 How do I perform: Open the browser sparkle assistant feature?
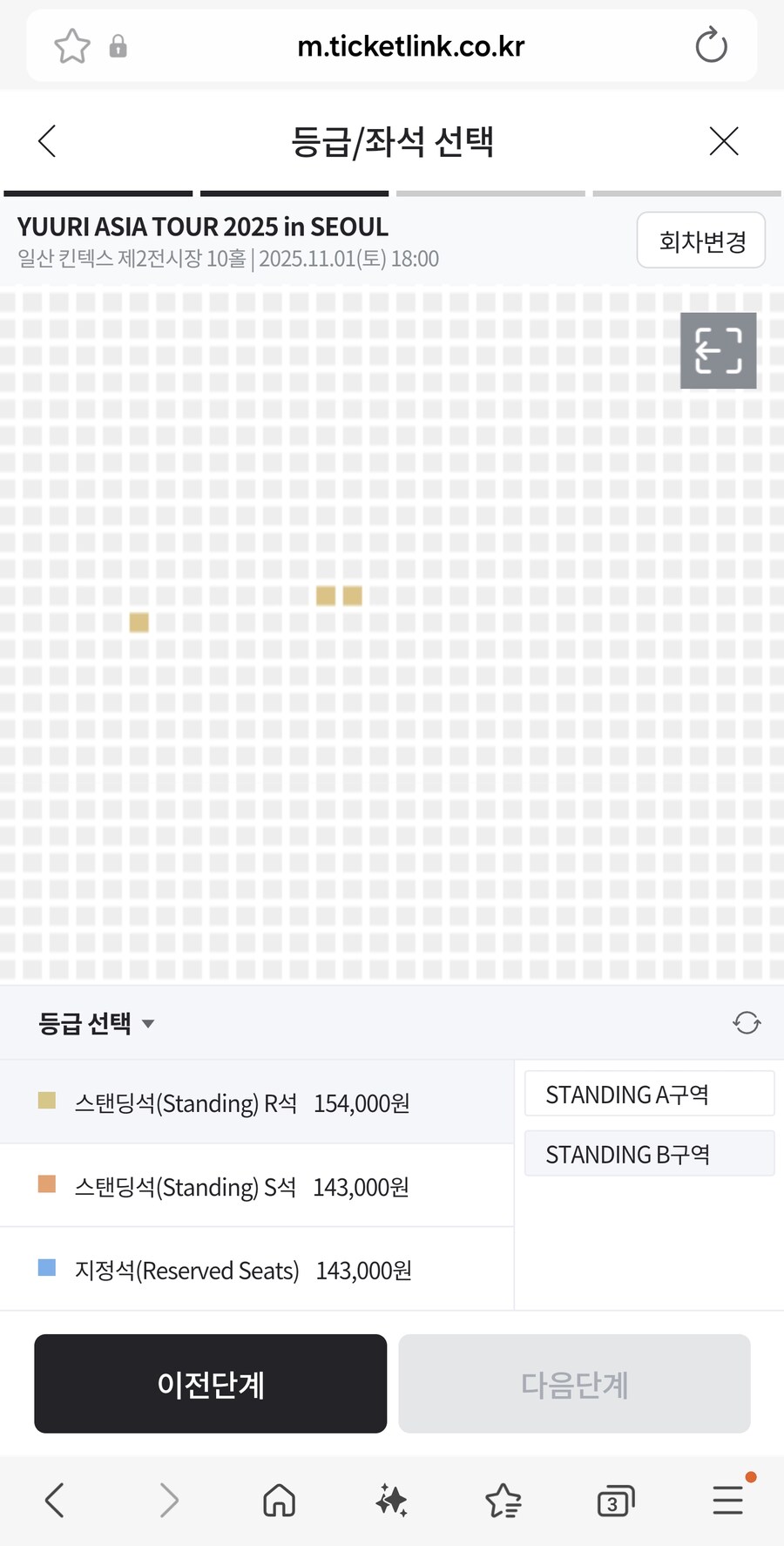coord(391,1501)
